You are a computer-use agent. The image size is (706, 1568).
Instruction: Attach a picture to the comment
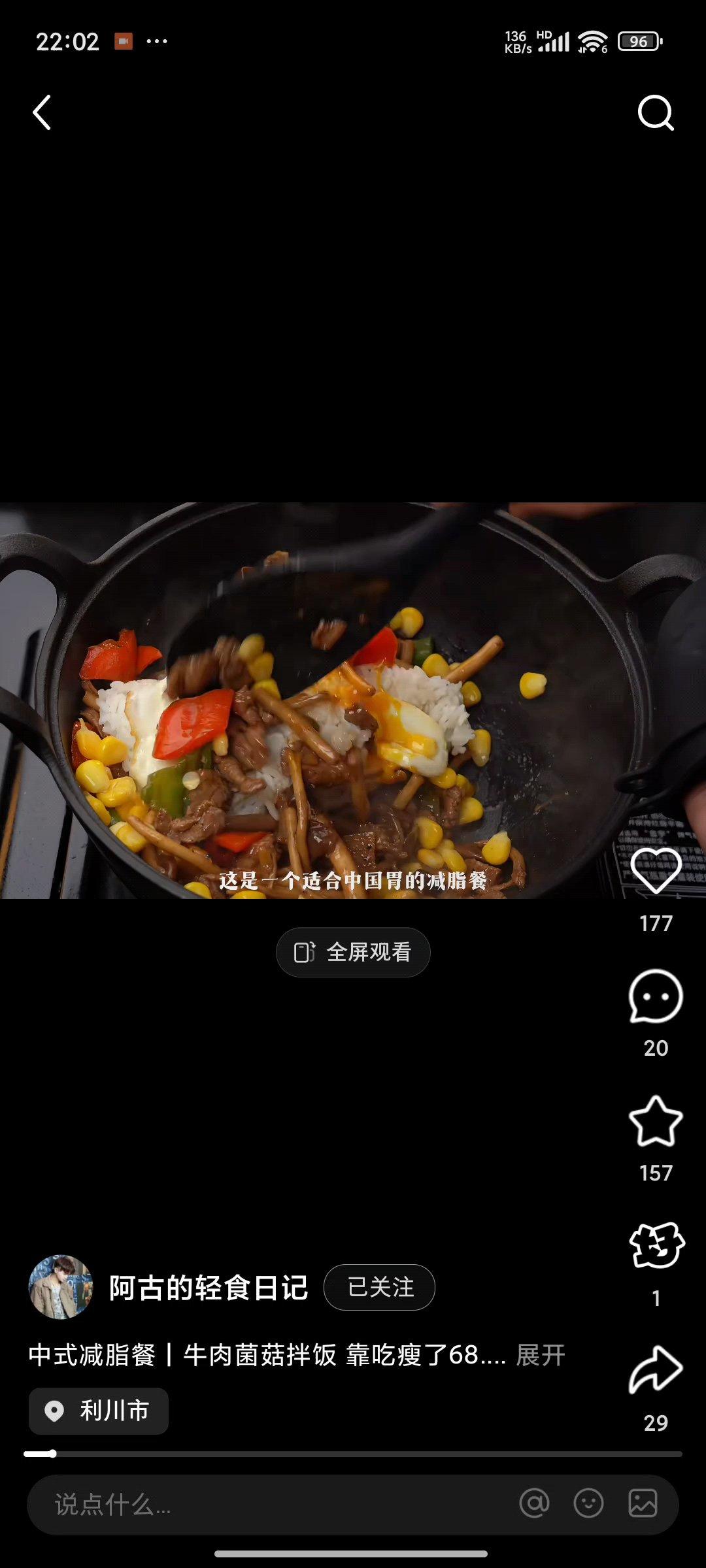pos(643,1504)
